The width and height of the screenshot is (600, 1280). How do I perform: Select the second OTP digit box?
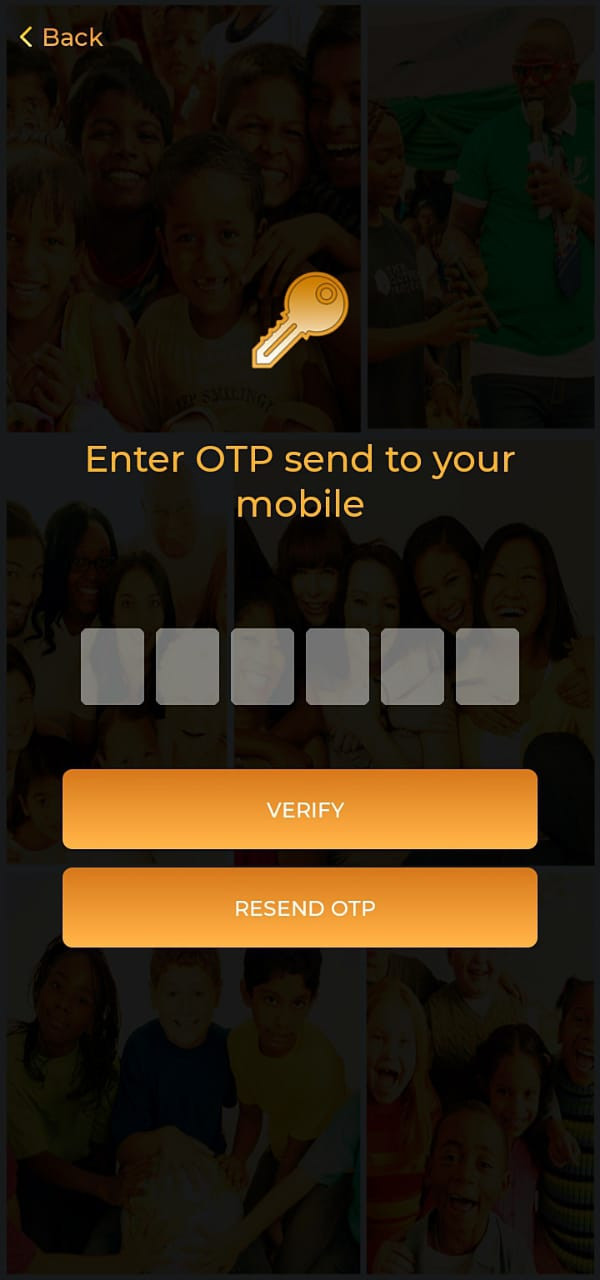[x=187, y=667]
